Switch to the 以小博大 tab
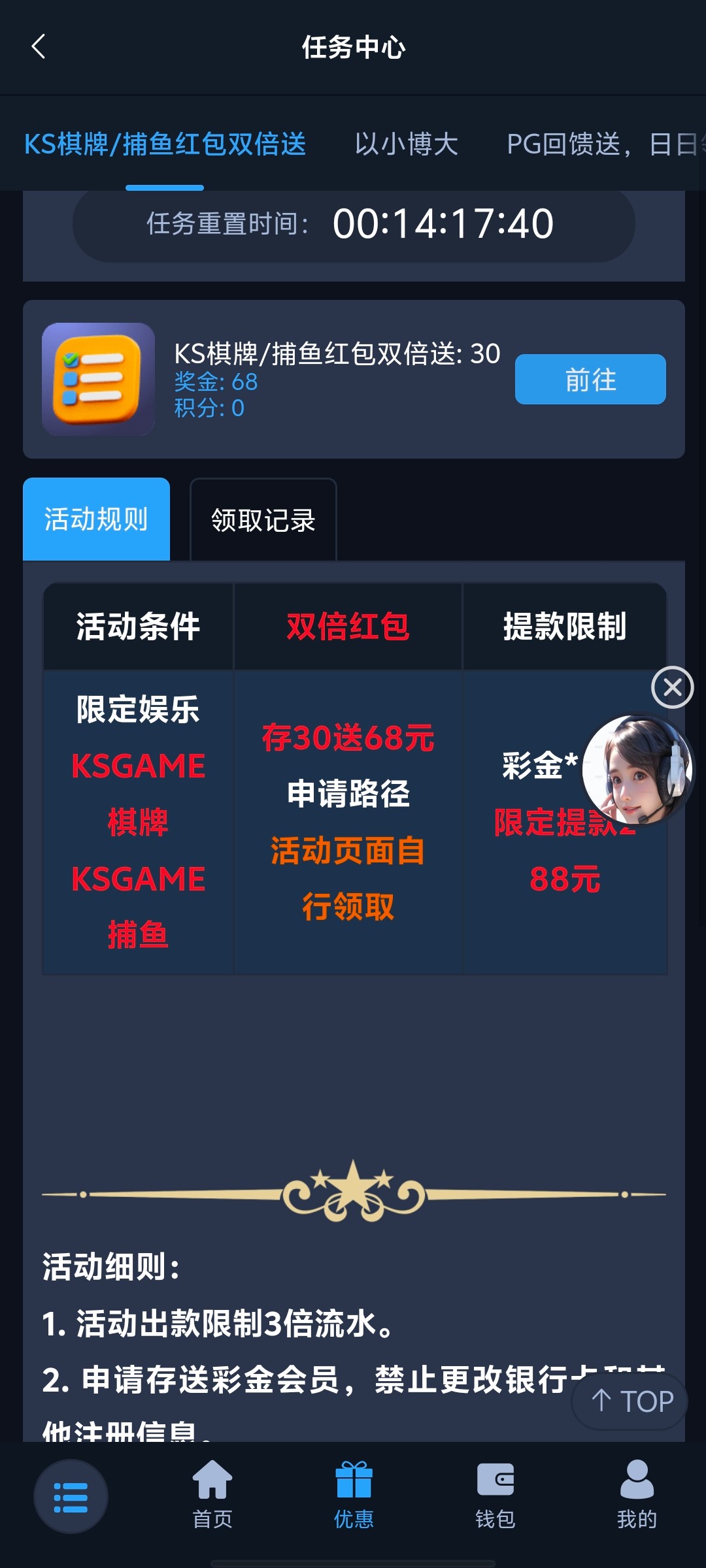706x1568 pixels. pos(406,144)
